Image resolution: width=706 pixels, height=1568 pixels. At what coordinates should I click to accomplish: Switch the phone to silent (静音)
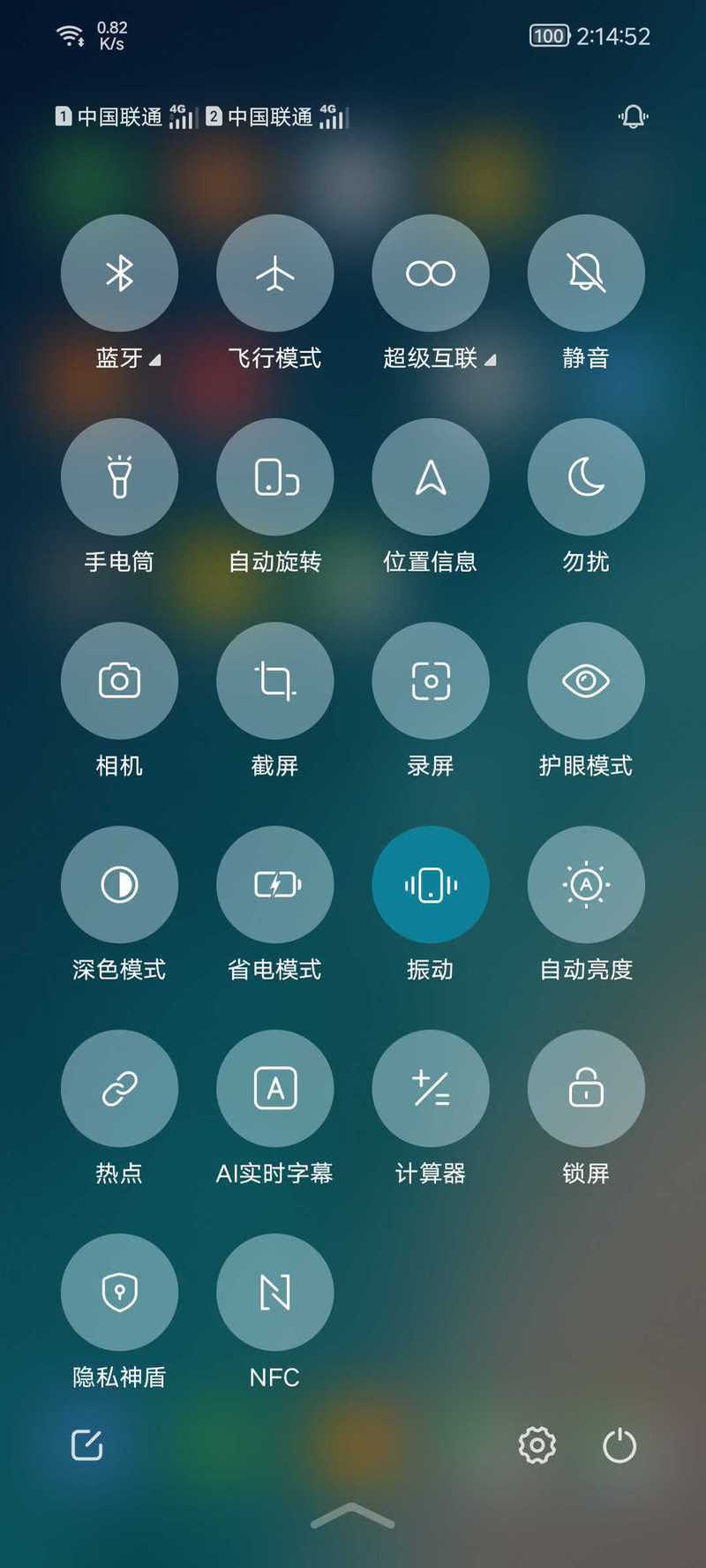coord(586,273)
